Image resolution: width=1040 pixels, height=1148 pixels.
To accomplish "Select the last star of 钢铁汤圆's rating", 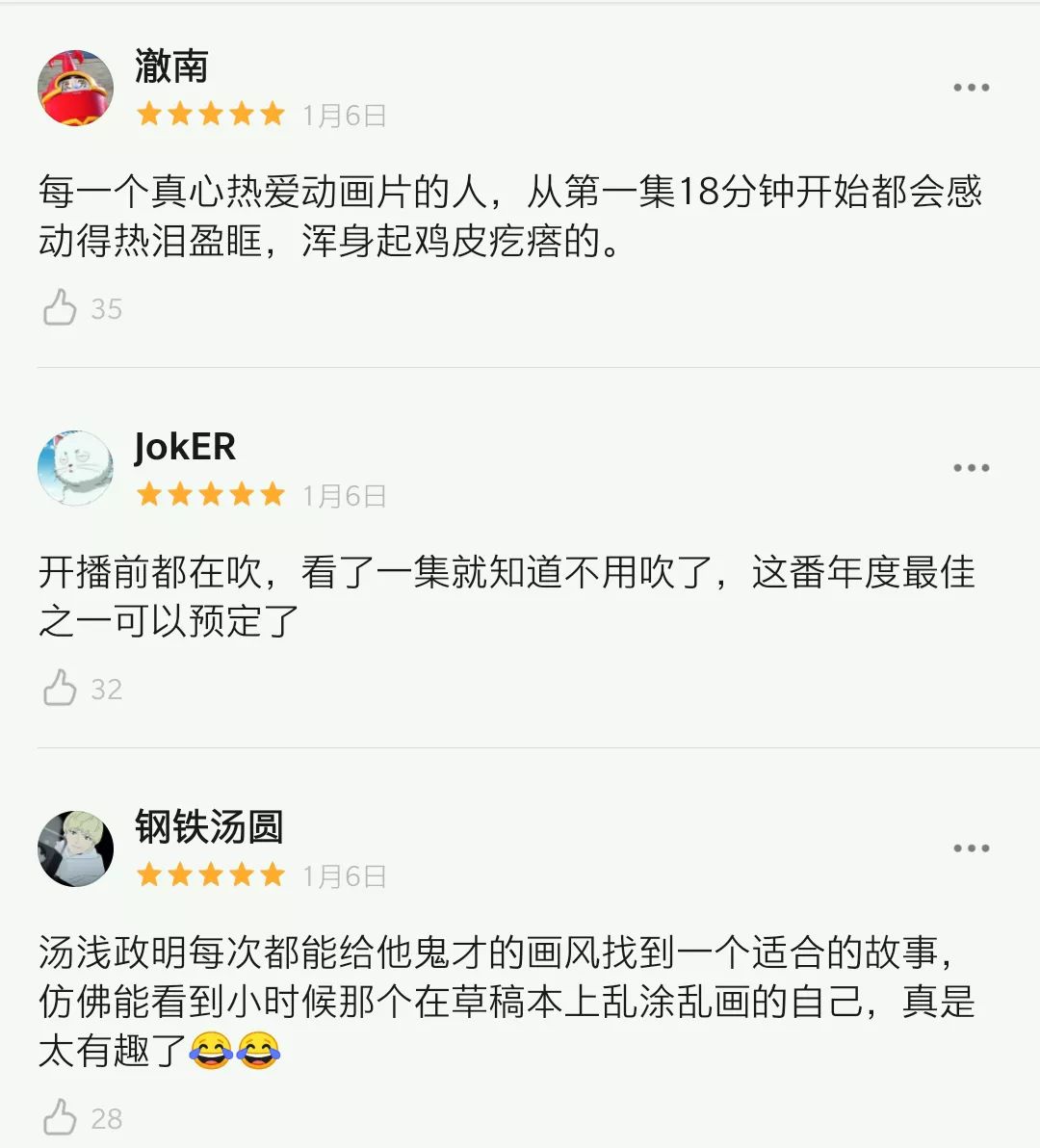I will pos(272,874).
